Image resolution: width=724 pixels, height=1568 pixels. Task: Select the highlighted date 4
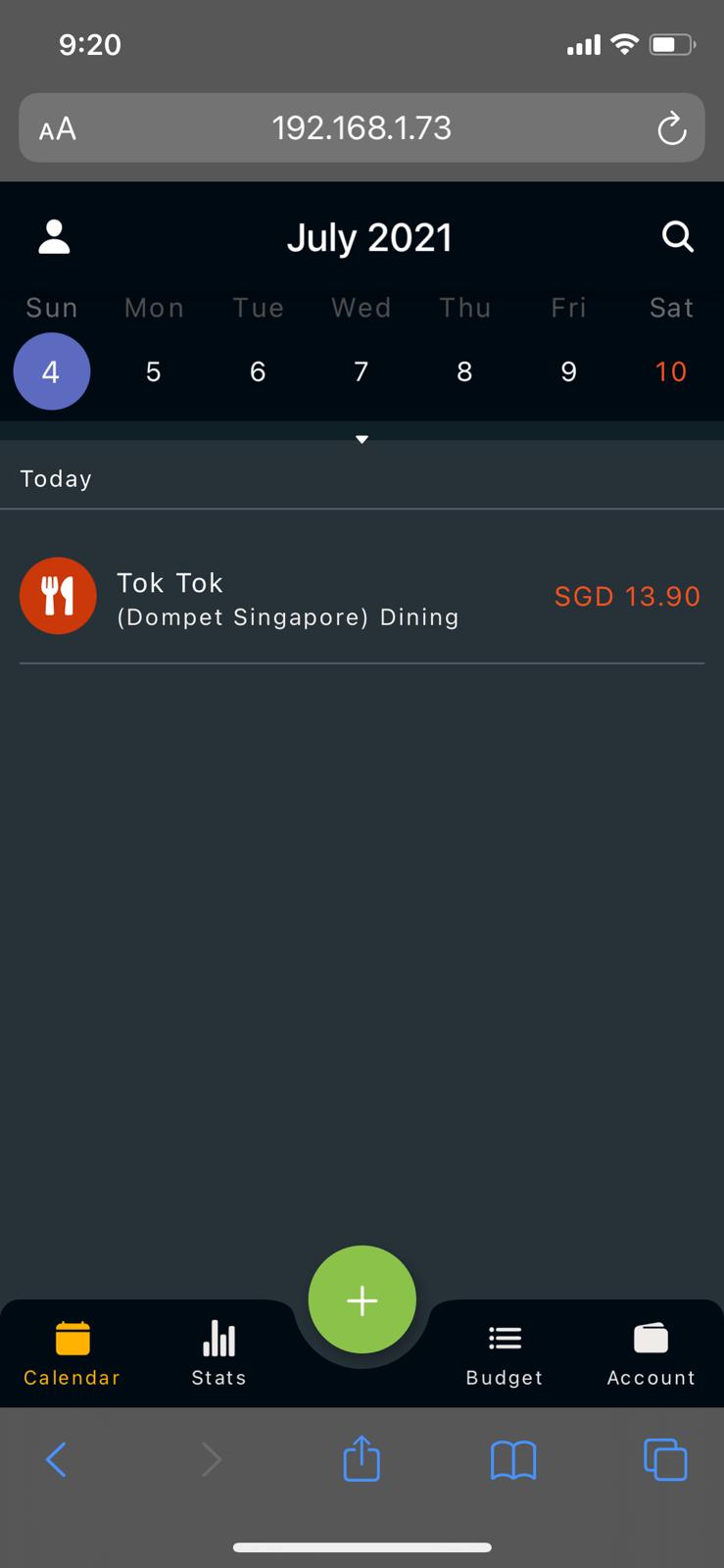[51, 371]
